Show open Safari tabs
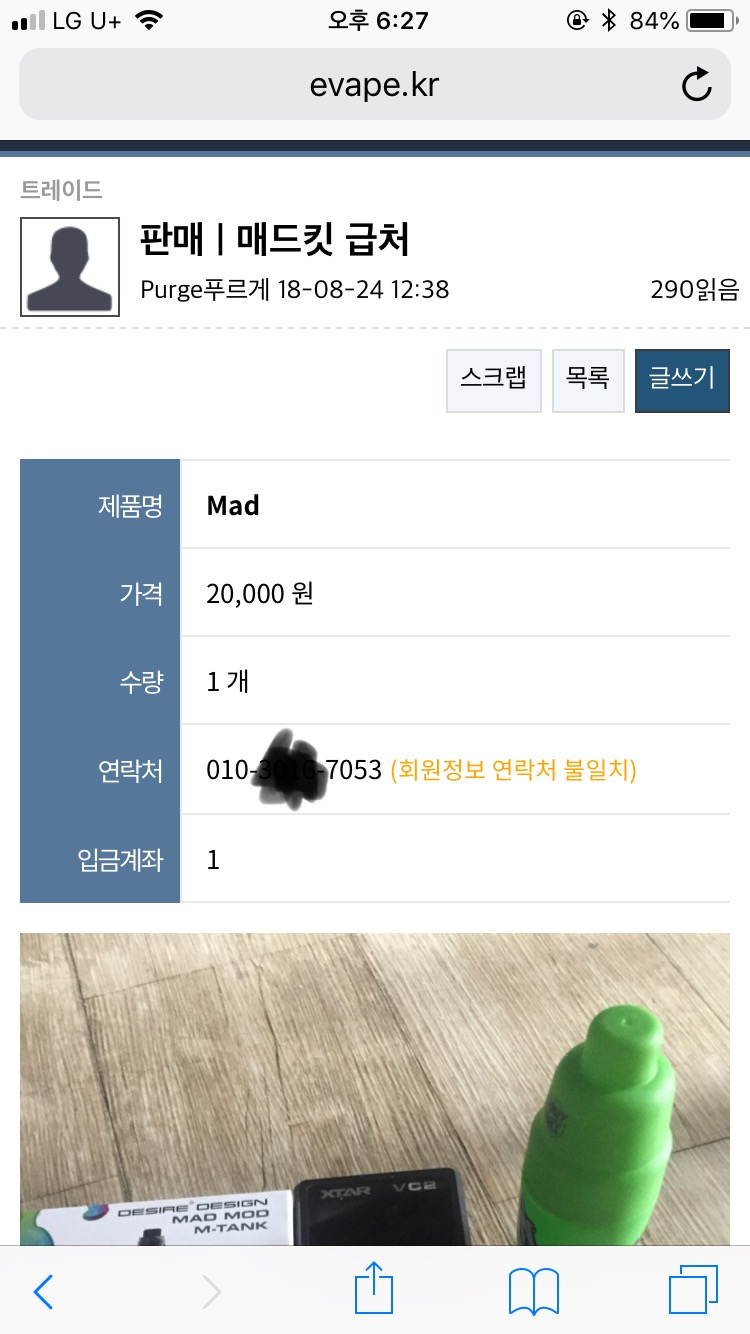This screenshot has height=1334, width=750. 693,1292
